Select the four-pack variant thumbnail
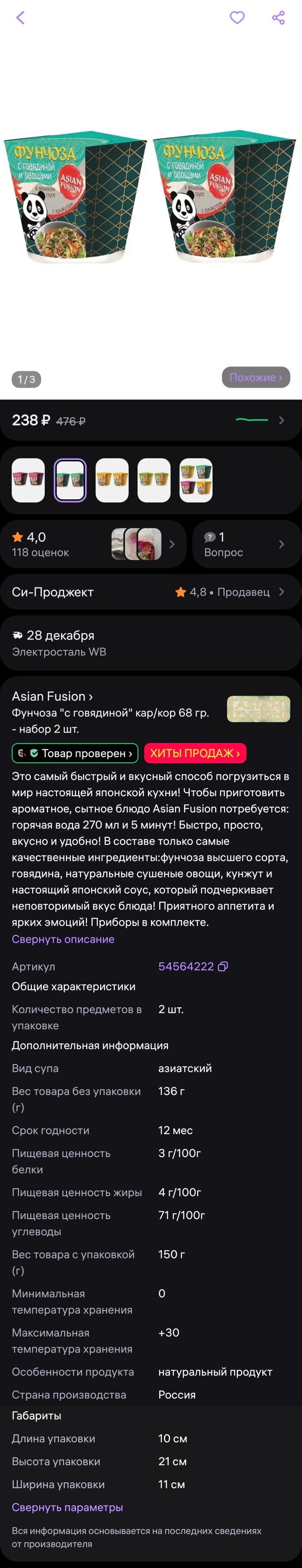302x1568 pixels. pos(196,480)
